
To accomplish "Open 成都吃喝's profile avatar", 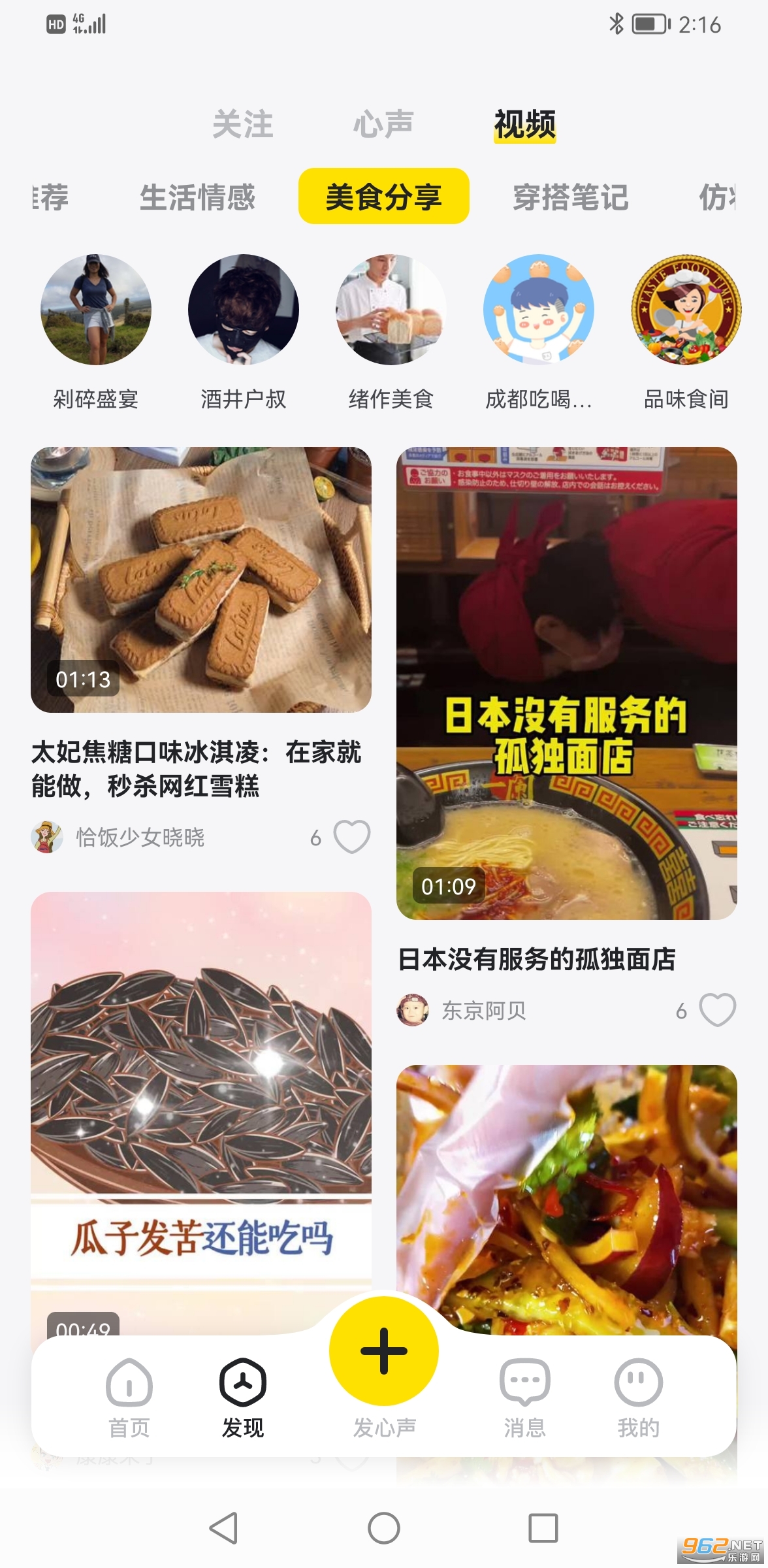I will (x=539, y=310).
